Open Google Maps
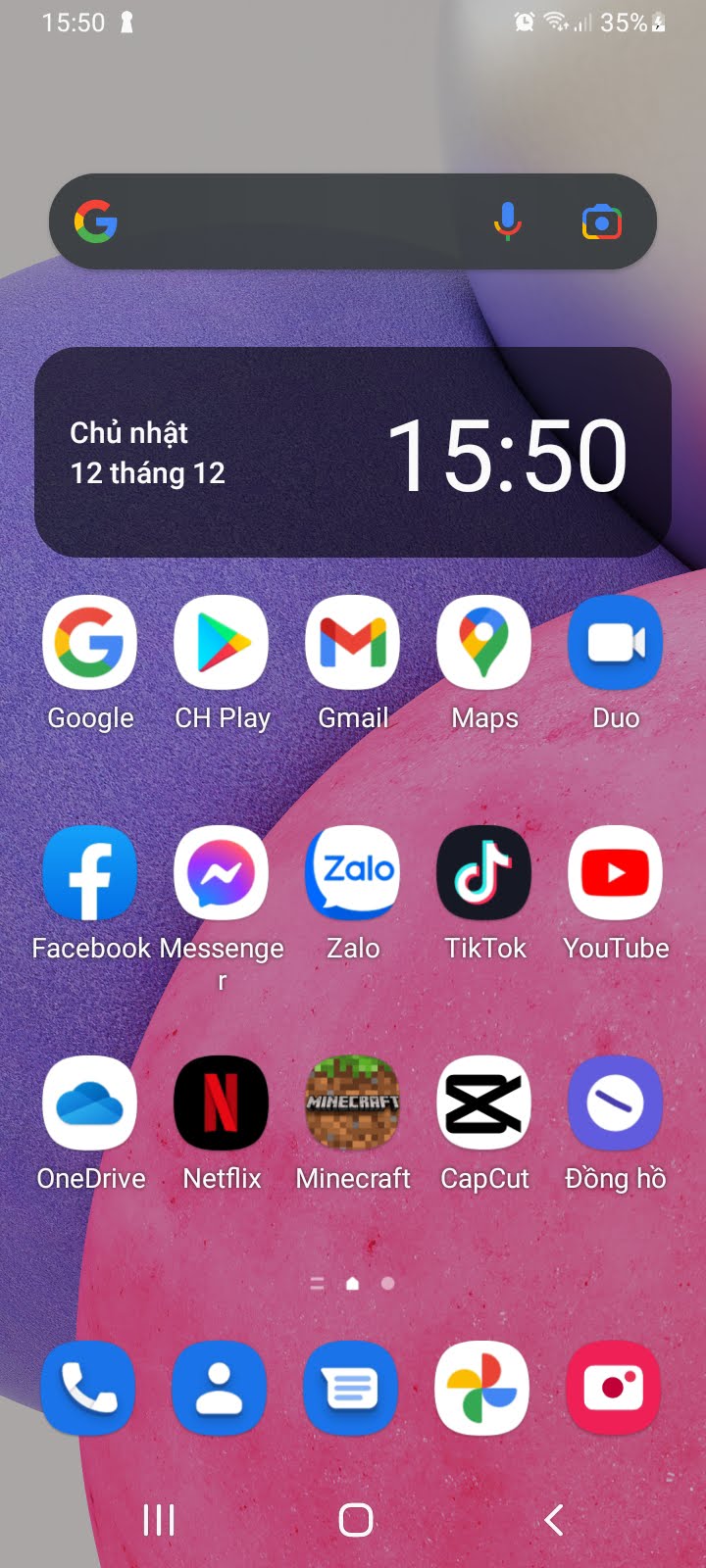The width and height of the screenshot is (706, 1568). point(484,643)
